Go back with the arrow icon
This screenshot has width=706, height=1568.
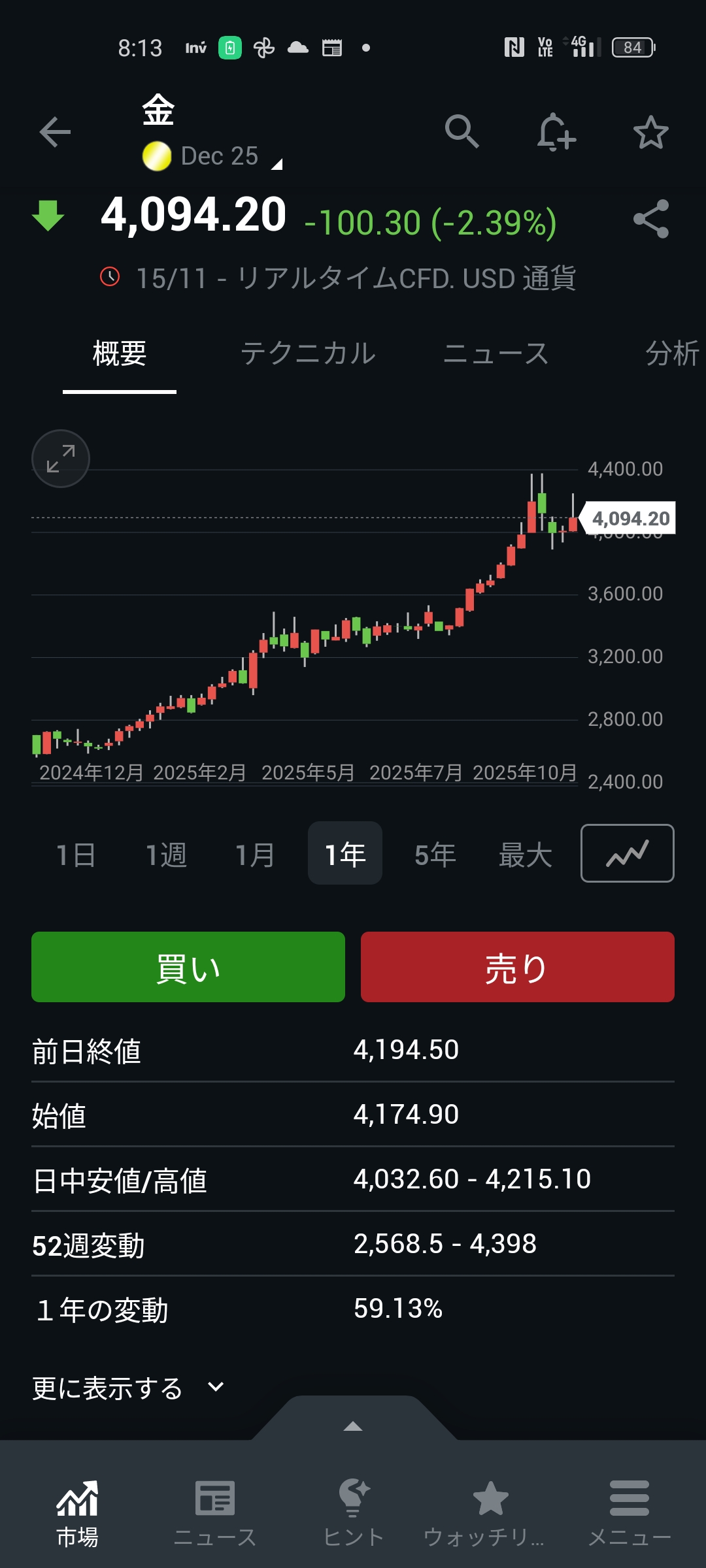[x=55, y=133]
